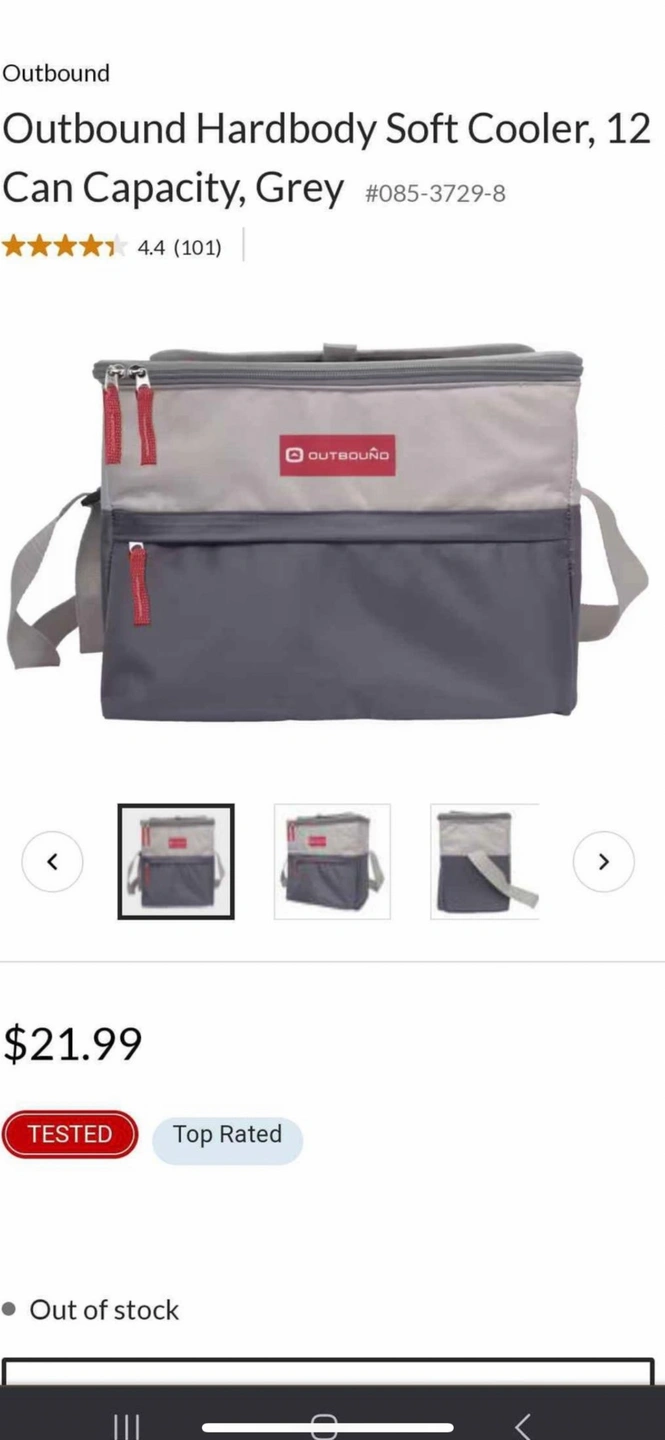
Task: Select the second angled cooler thumbnail
Action: tap(332, 861)
